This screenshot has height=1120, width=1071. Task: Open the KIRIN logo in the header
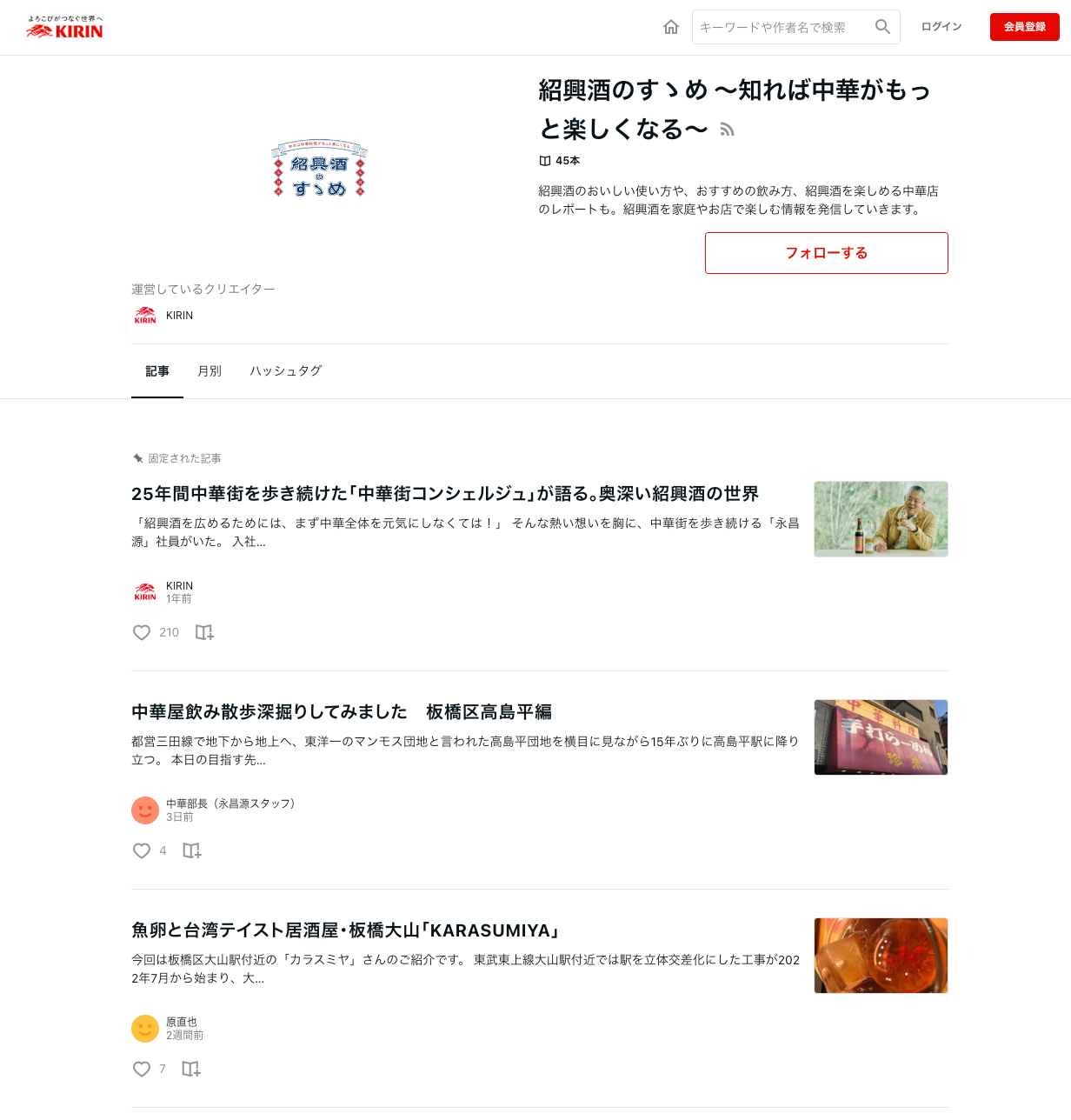coord(64,28)
